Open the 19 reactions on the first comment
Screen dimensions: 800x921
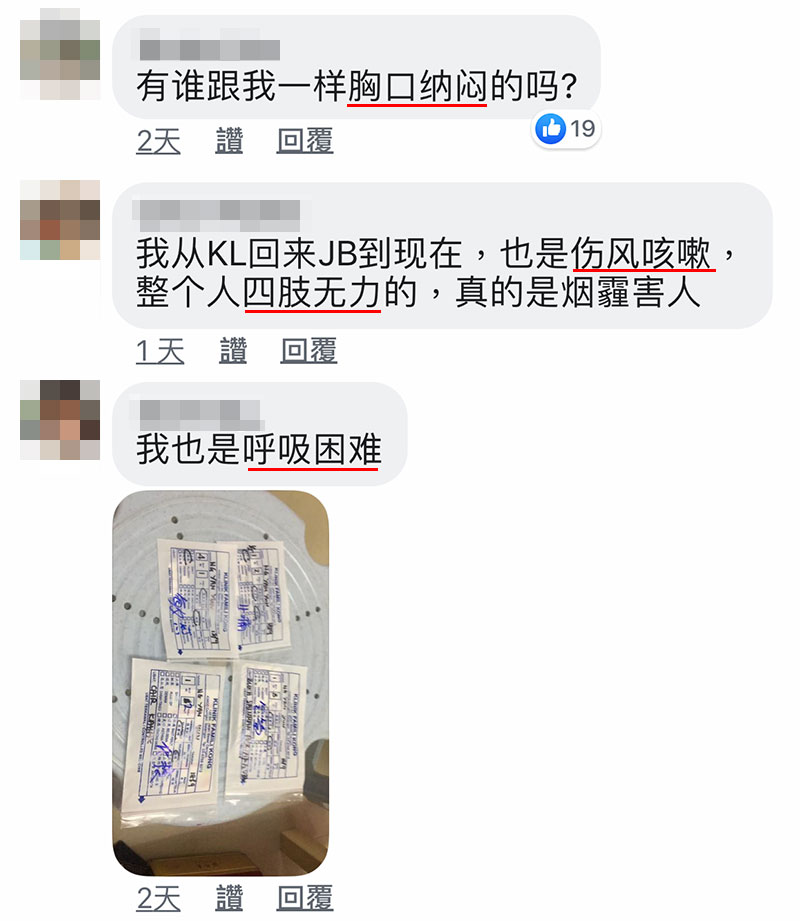pos(566,128)
